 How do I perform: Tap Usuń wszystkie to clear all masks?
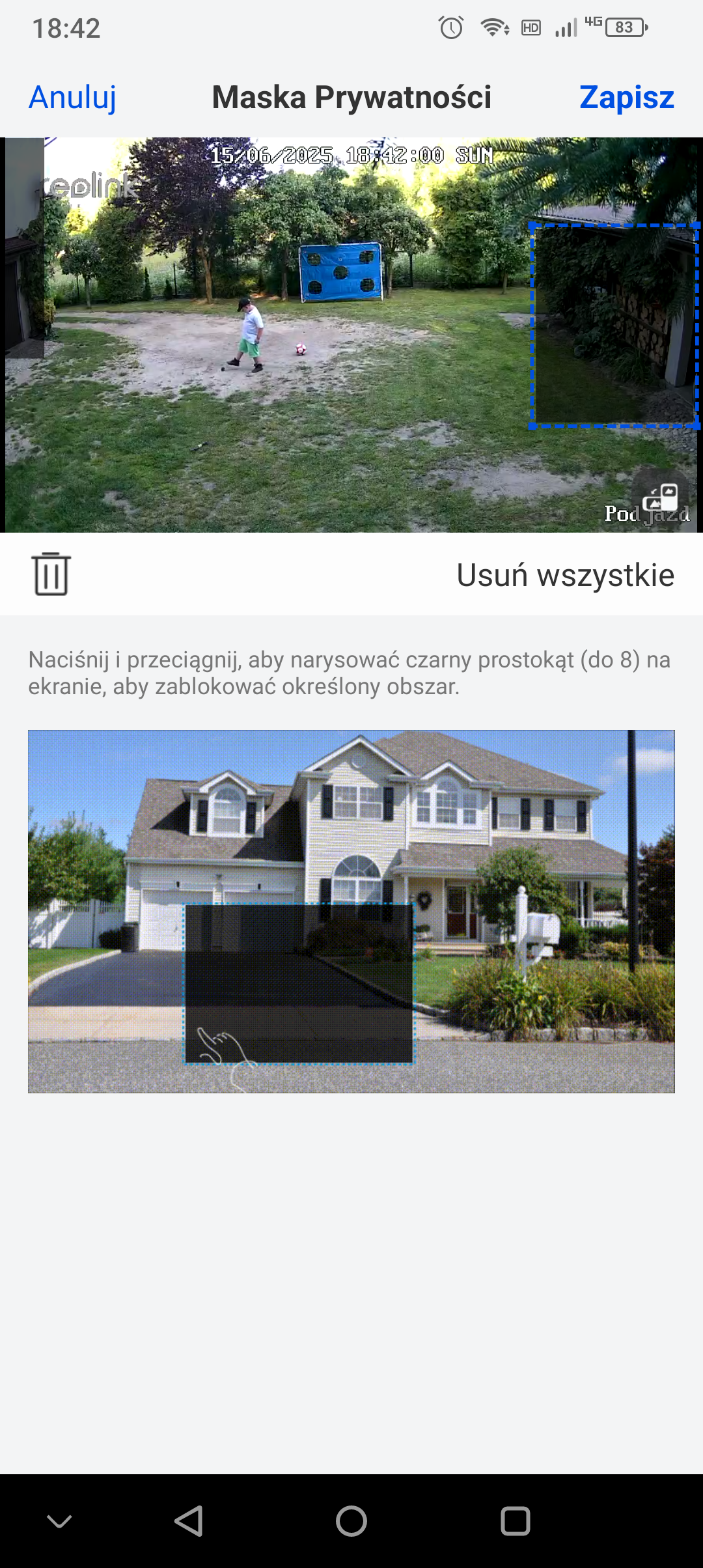tap(565, 575)
